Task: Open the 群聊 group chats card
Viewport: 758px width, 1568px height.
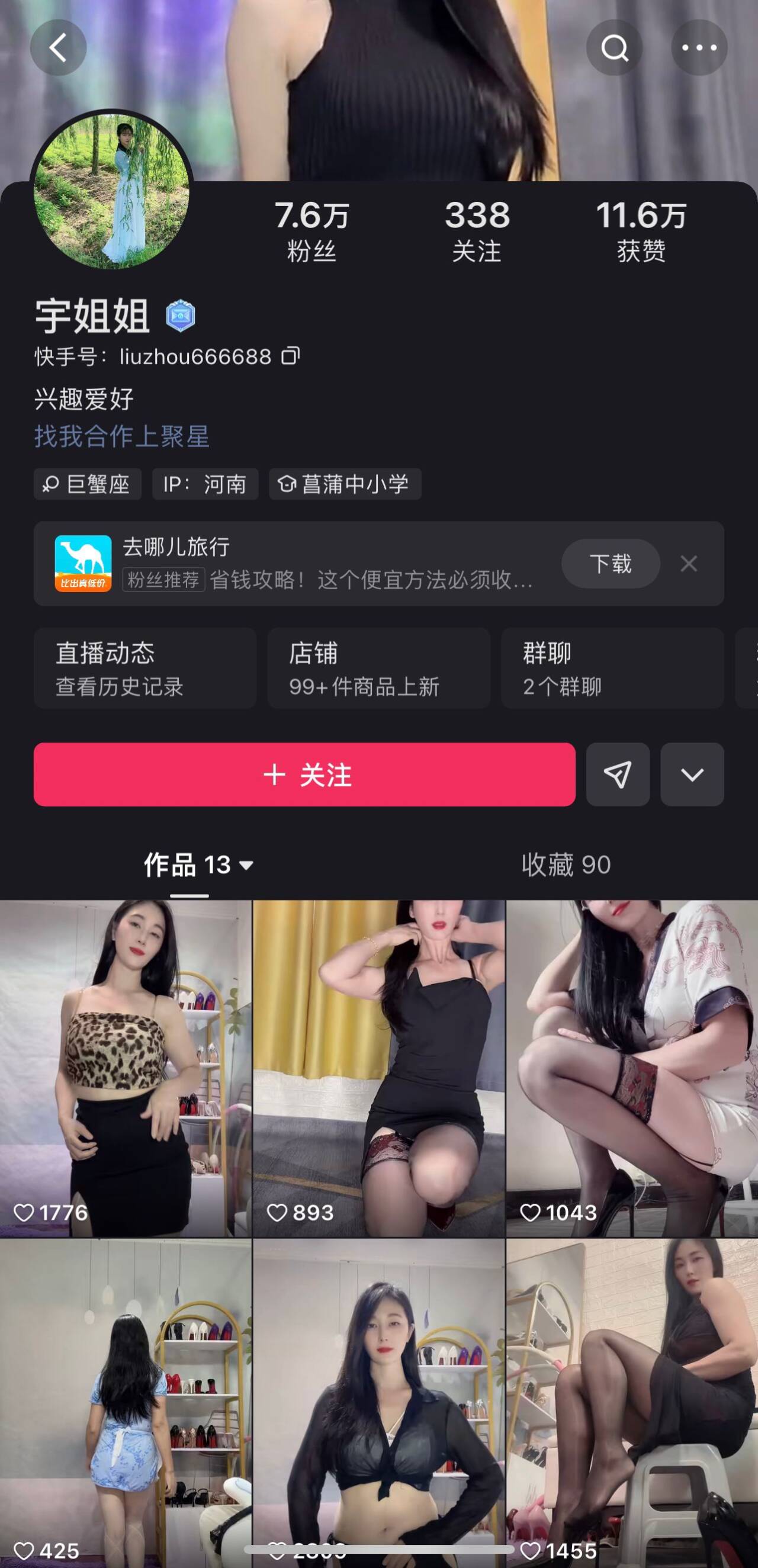Action: click(612, 669)
